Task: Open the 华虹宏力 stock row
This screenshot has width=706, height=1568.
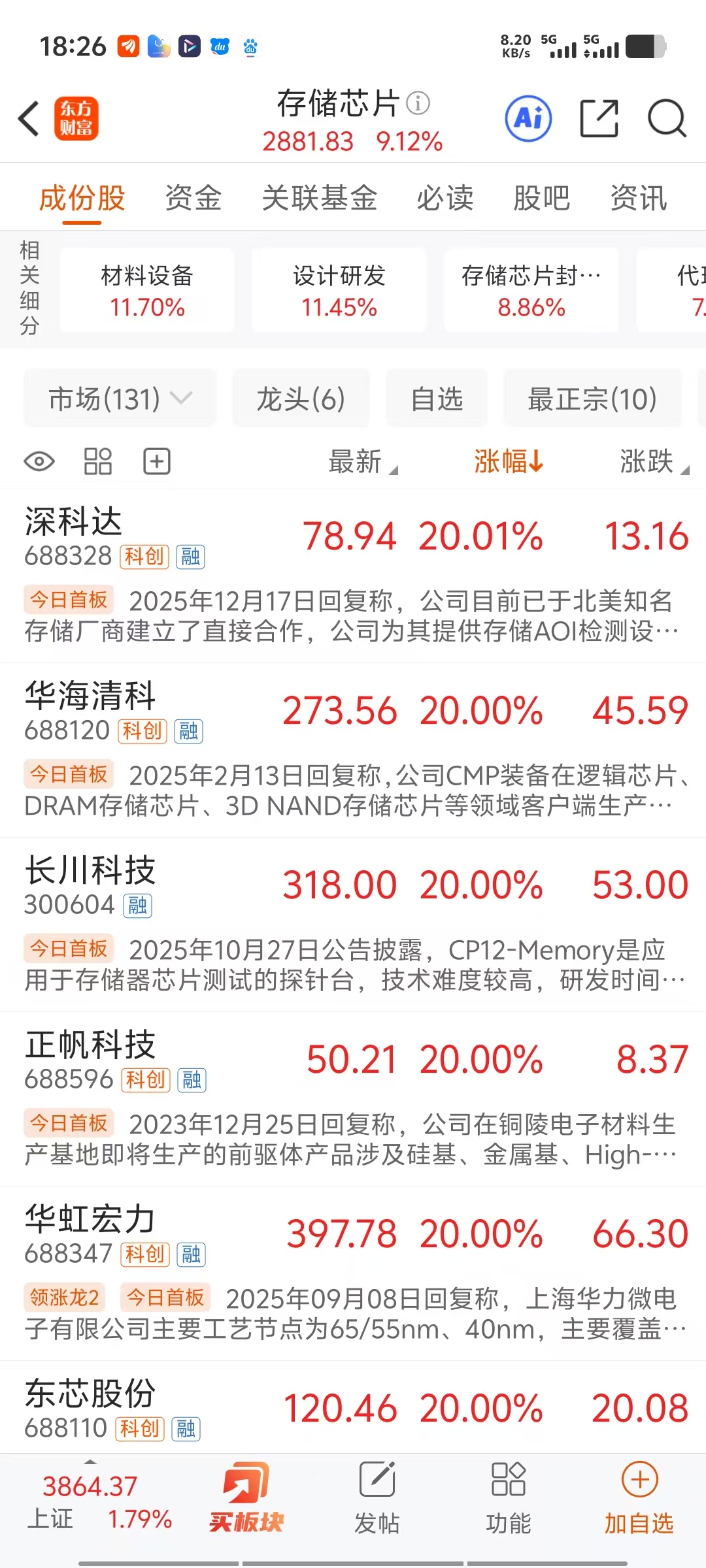Action: 353,1273
